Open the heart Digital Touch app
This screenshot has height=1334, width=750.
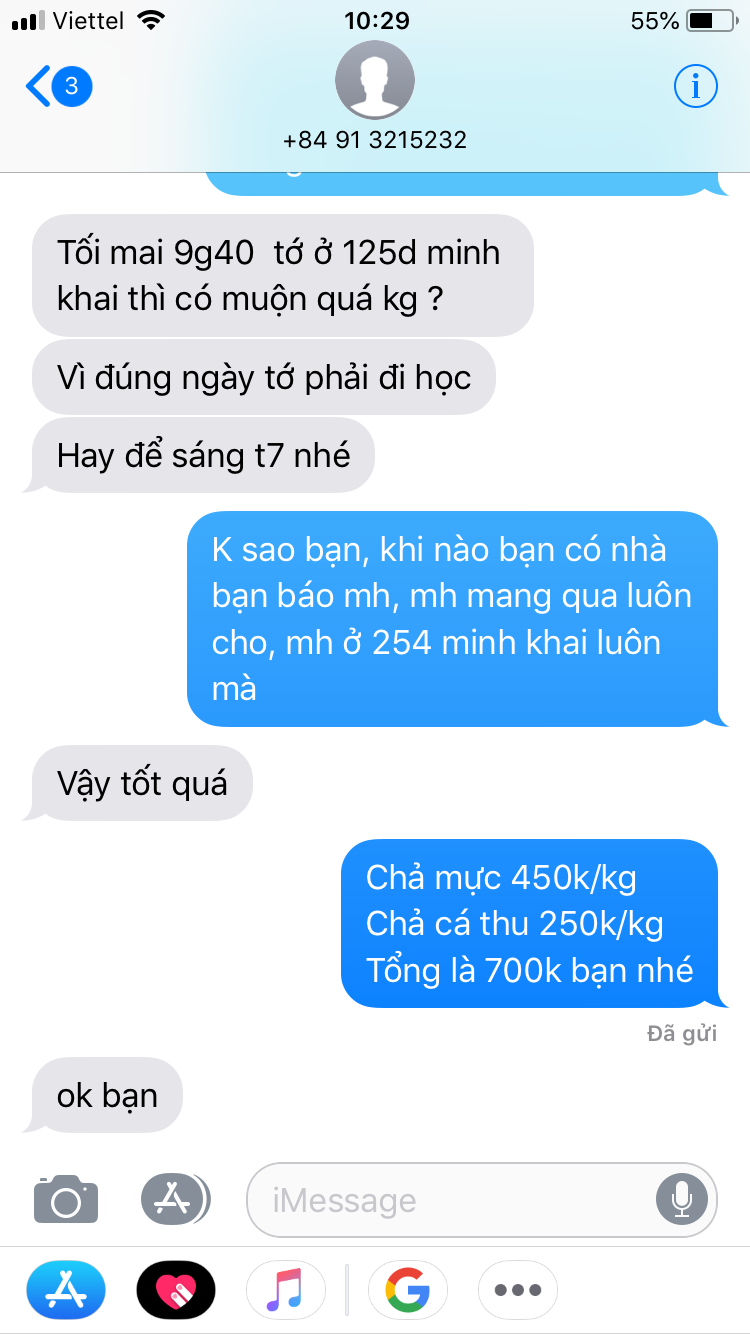click(176, 1290)
